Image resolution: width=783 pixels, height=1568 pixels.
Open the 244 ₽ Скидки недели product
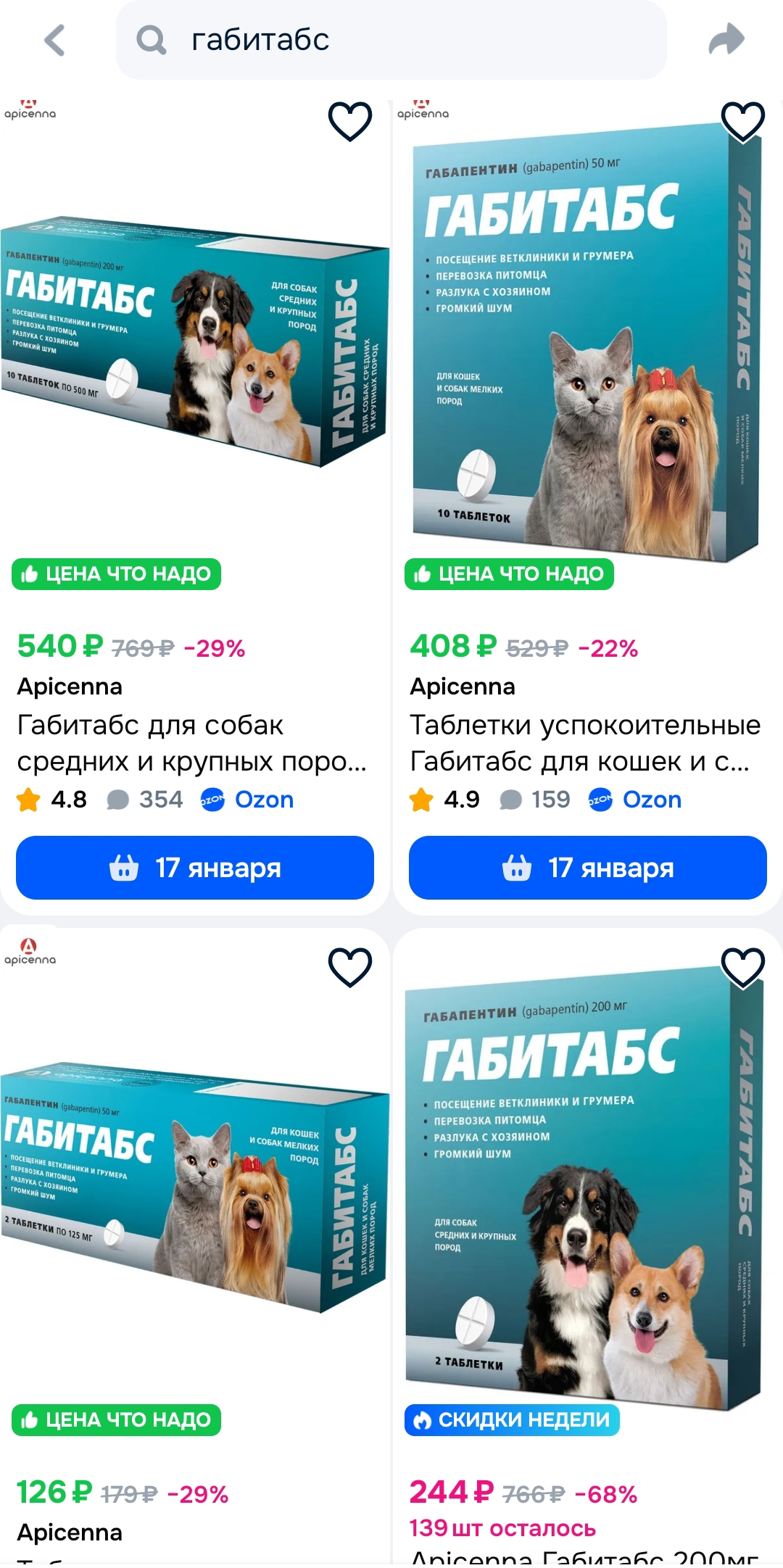[584, 1189]
